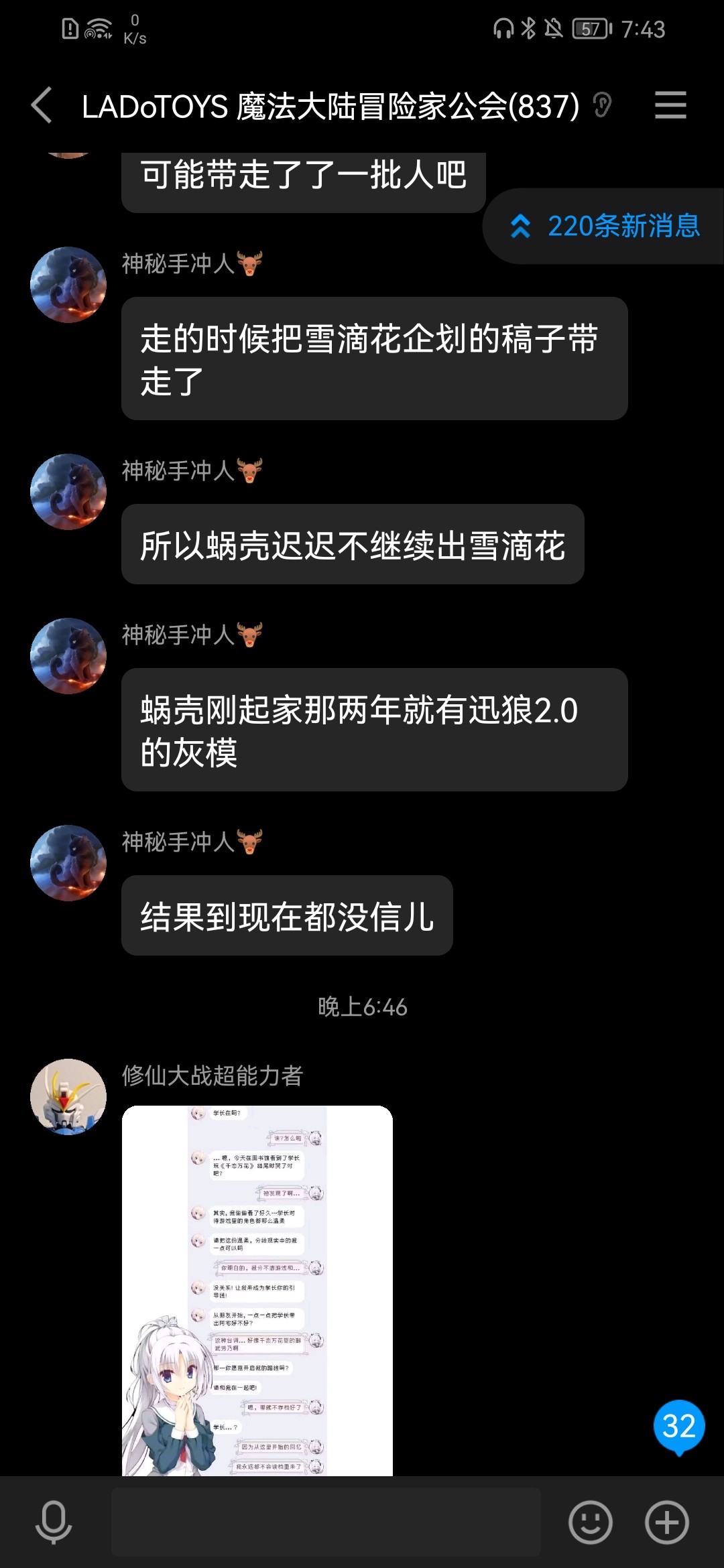Open the emoji picker
The width and height of the screenshot is (724, 1568).
[590, 1522]
